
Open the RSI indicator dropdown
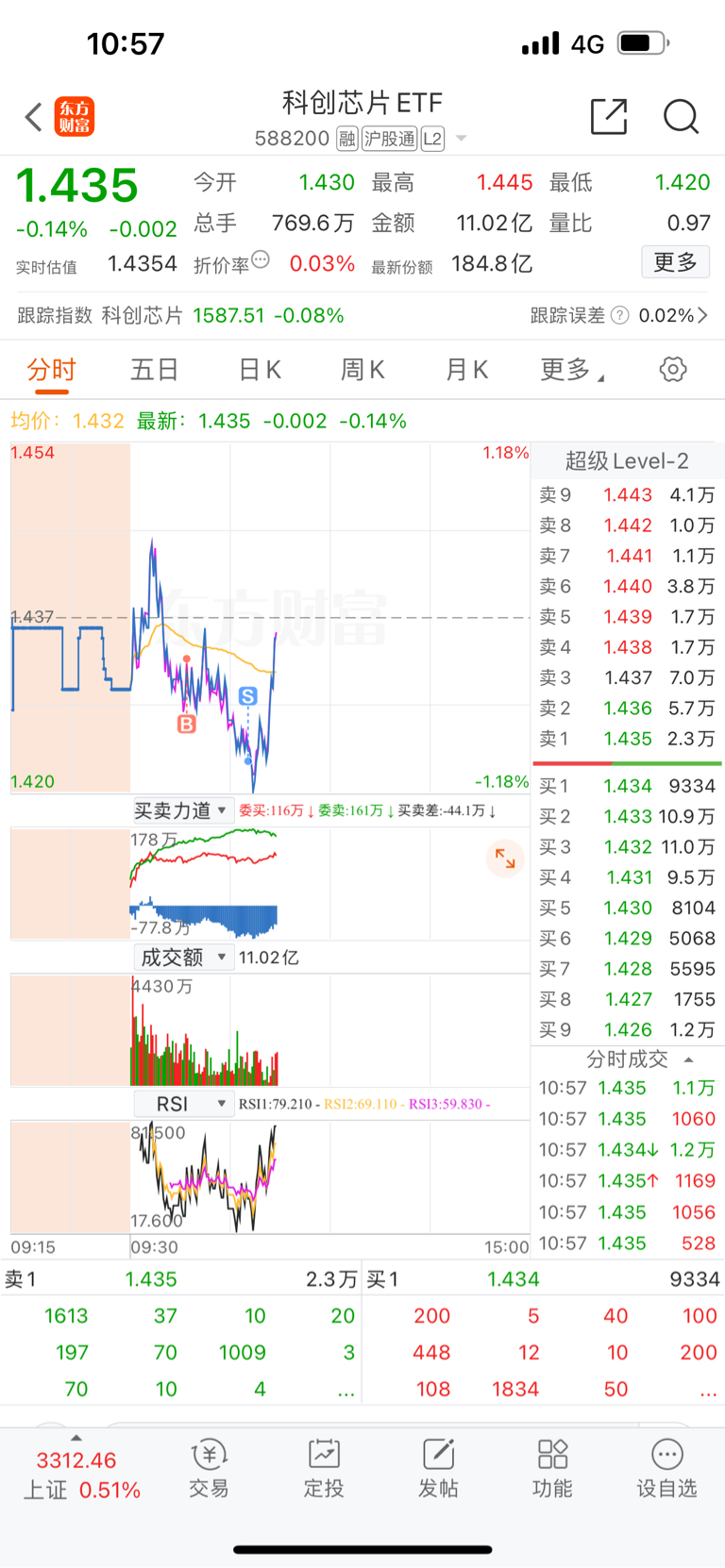tap(183, 1104)
